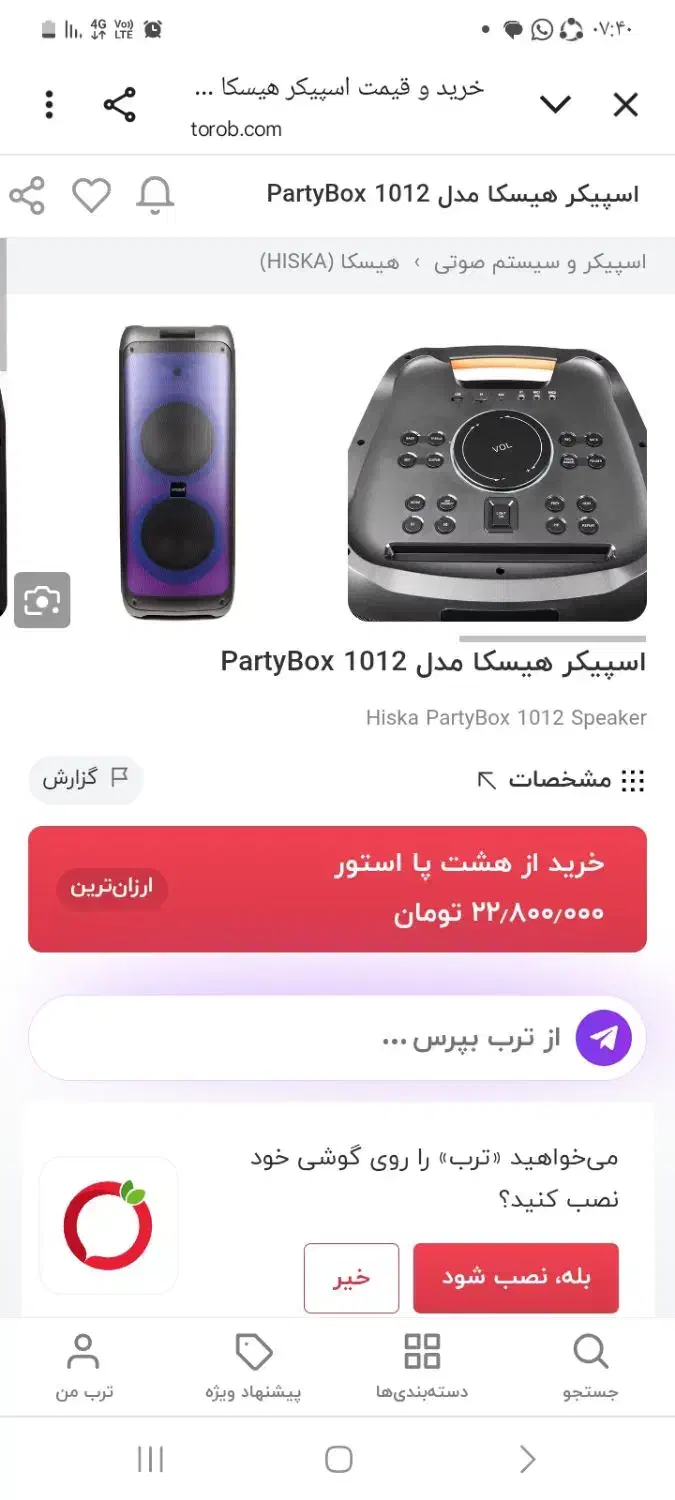View the purple front speaker photo
The width and height of the screenshot is (675, 1500).
(177, 472)
